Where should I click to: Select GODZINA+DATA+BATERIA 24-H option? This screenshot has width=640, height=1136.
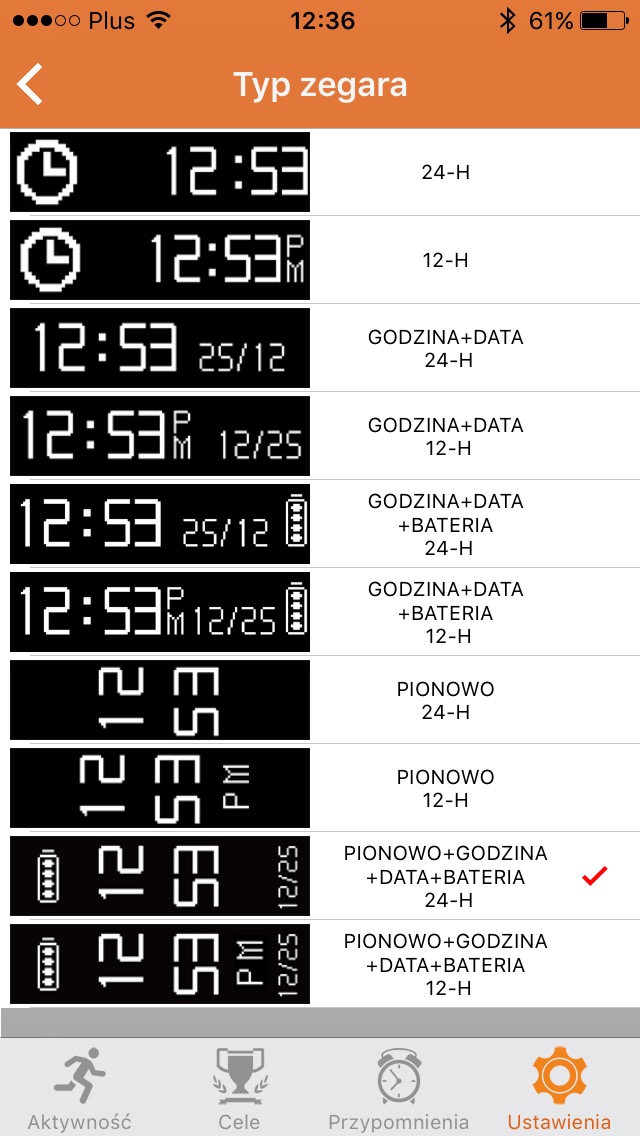(x=320, y=524)
